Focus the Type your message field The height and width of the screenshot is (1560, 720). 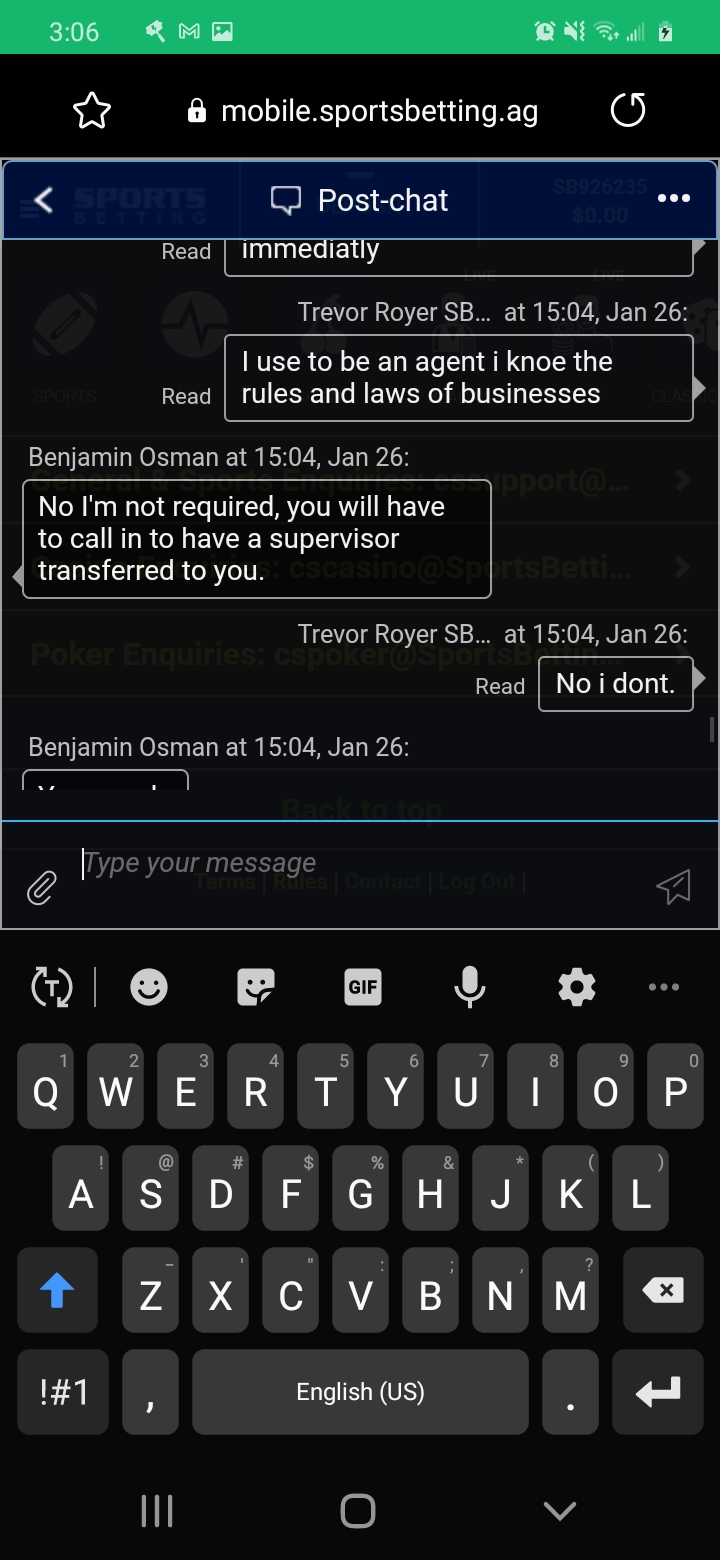360,863
